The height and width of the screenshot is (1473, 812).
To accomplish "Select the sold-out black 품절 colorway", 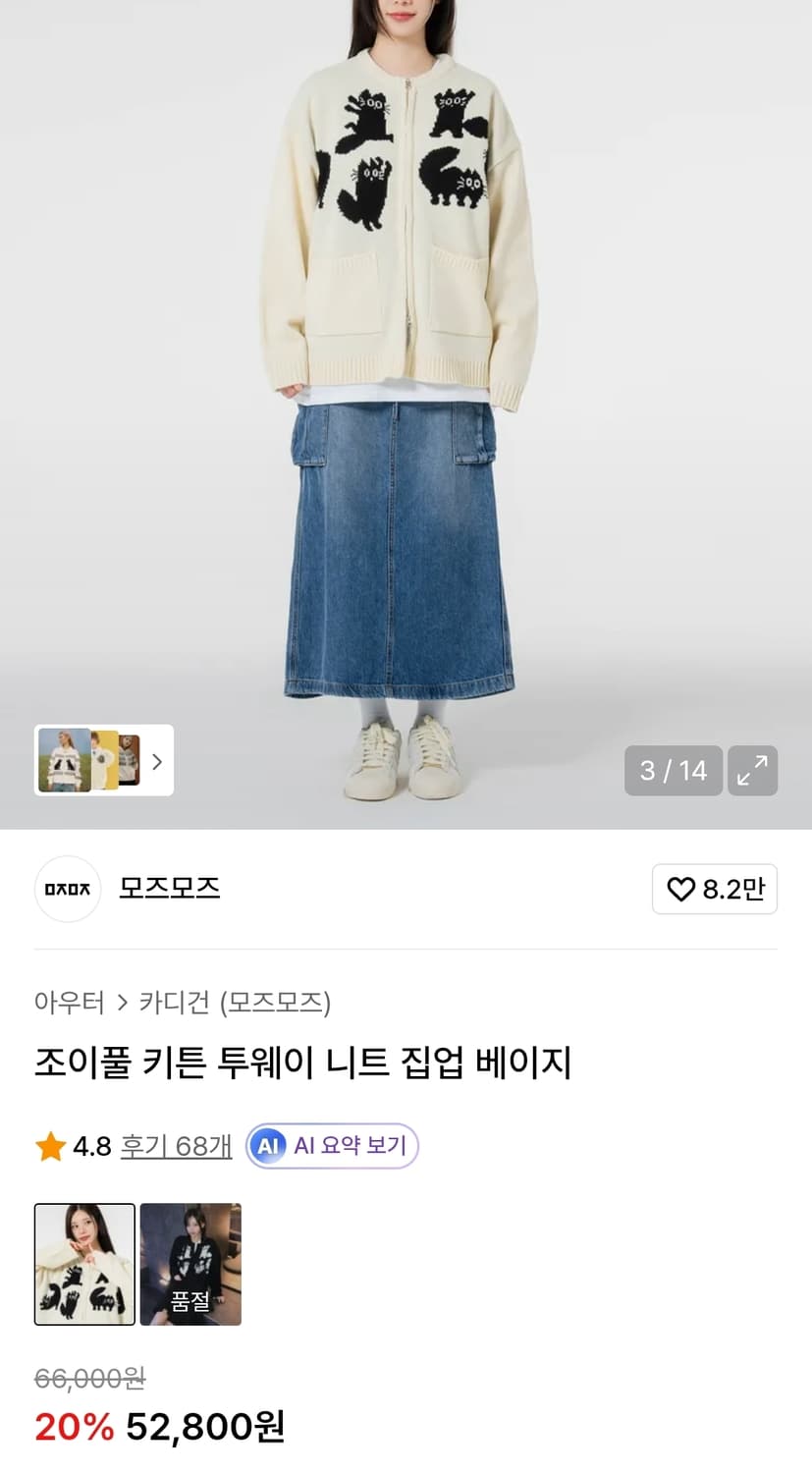I will point(189,1264).
